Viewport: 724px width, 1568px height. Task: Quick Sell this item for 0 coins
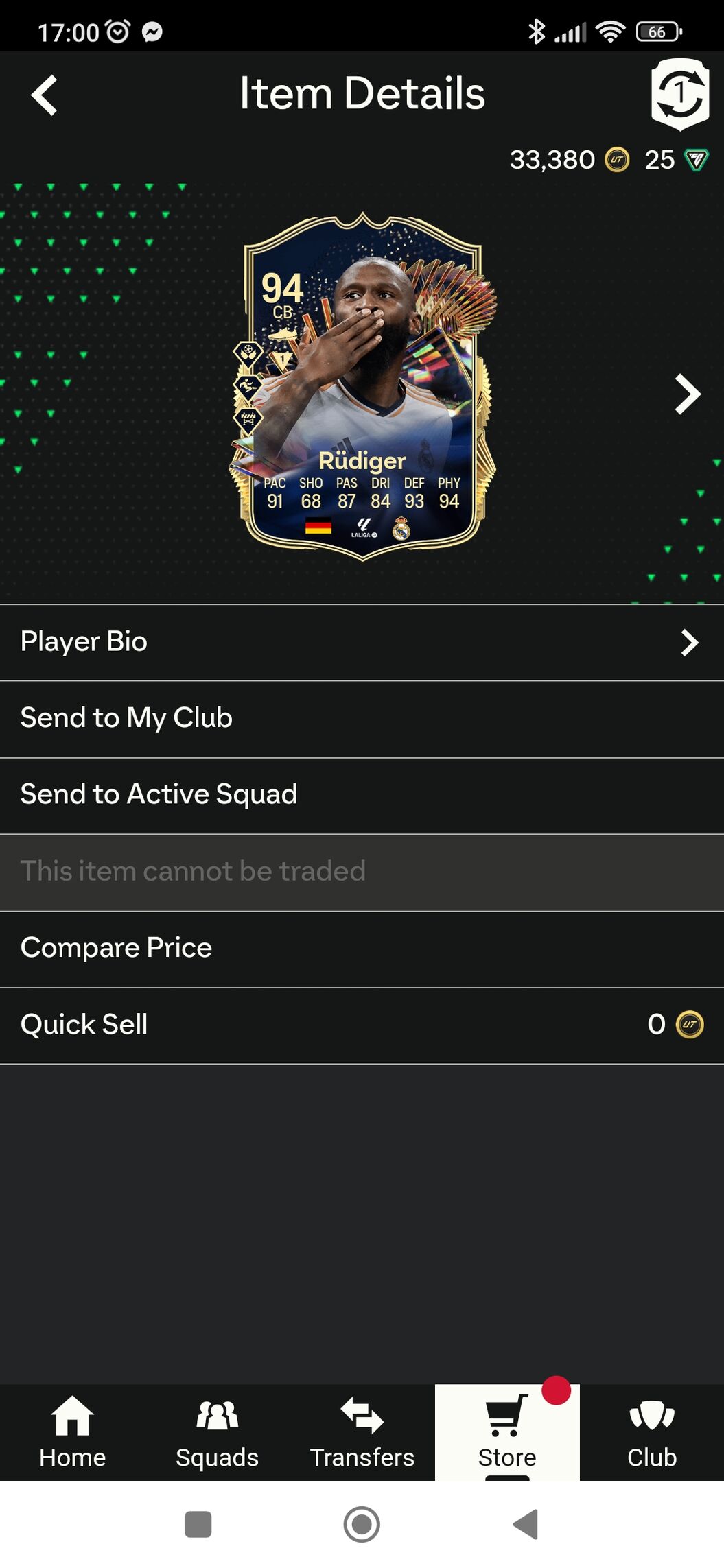(362, 1026)
